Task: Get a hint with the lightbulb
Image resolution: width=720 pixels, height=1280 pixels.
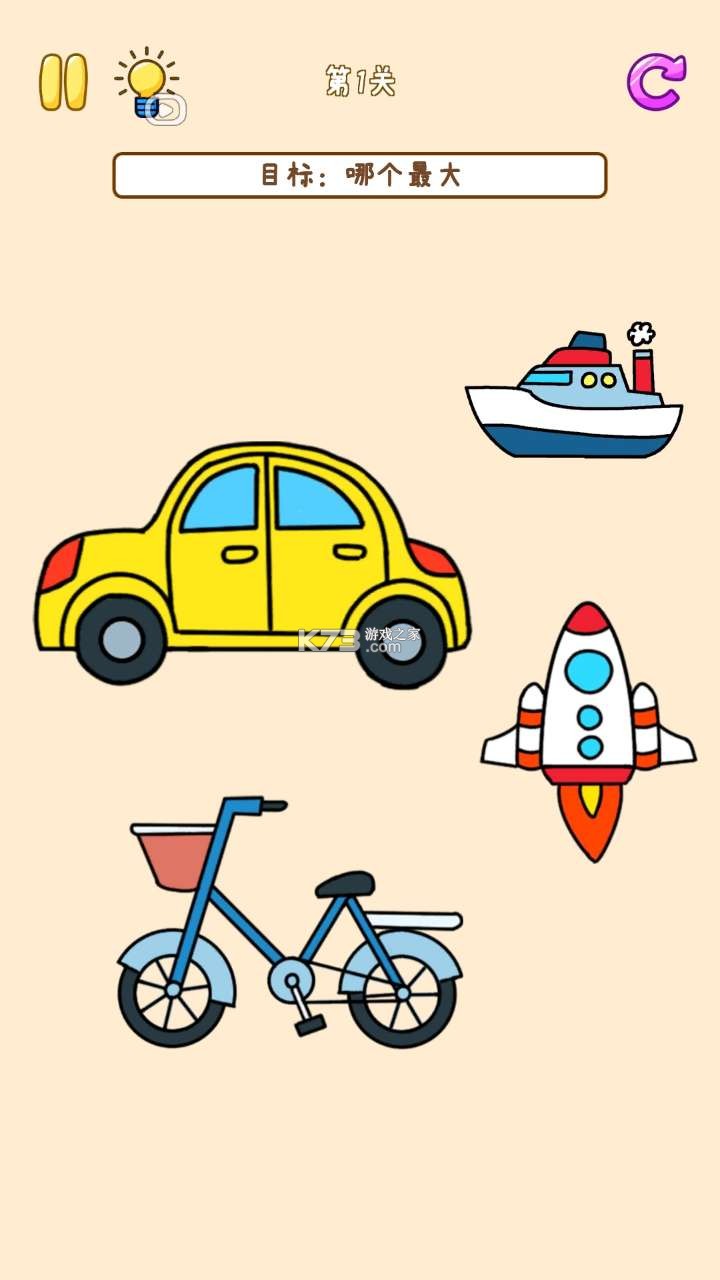Action: [x=147, y=82]
